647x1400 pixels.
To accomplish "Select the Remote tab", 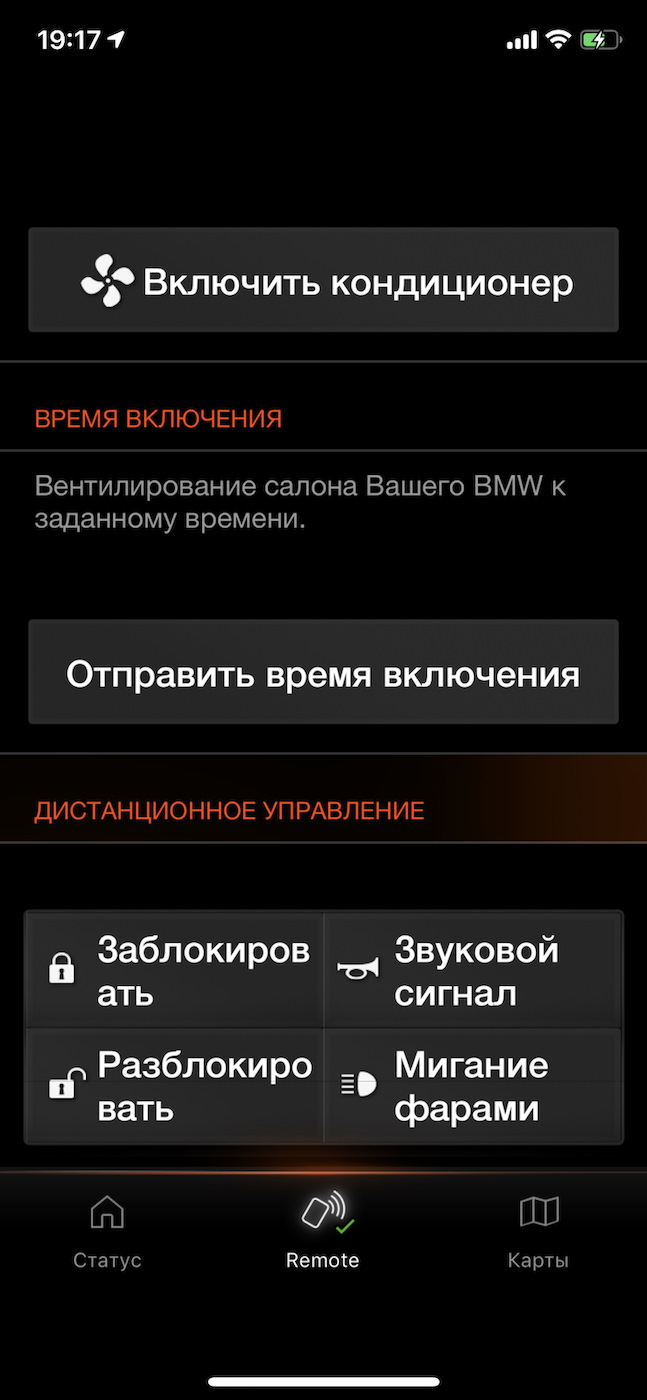I will 323,1232.
